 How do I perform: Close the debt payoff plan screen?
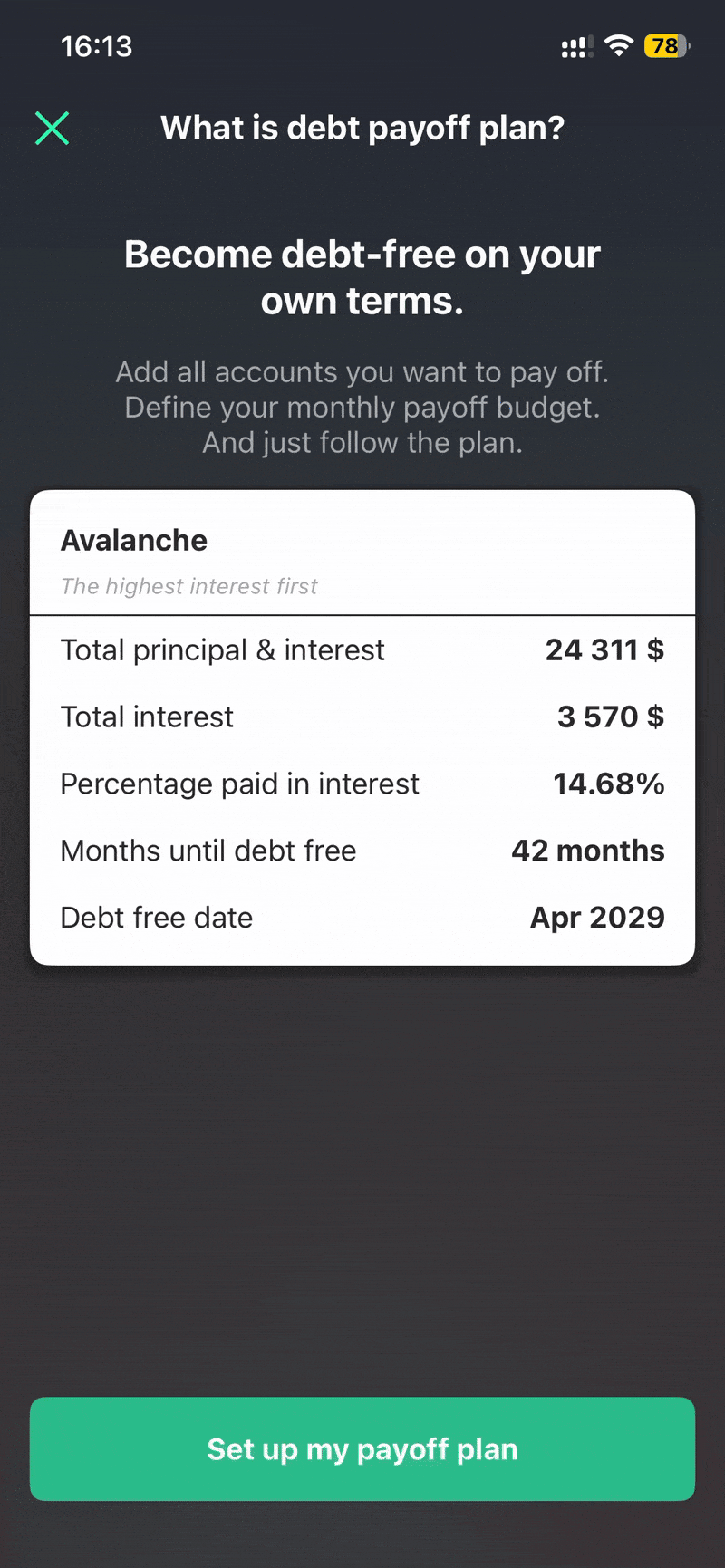[52, 128]
